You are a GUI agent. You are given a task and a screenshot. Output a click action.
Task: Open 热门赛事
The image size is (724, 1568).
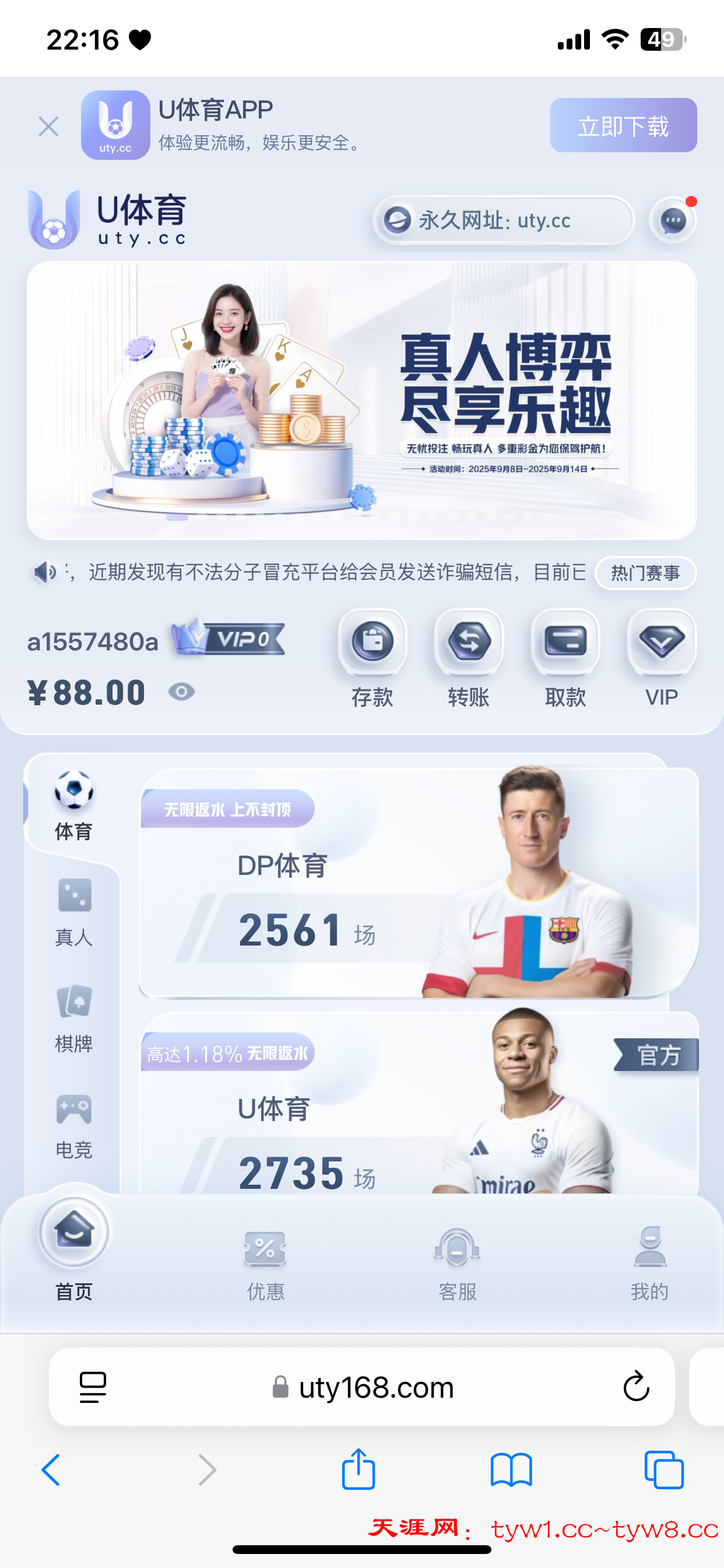[645, 573]
